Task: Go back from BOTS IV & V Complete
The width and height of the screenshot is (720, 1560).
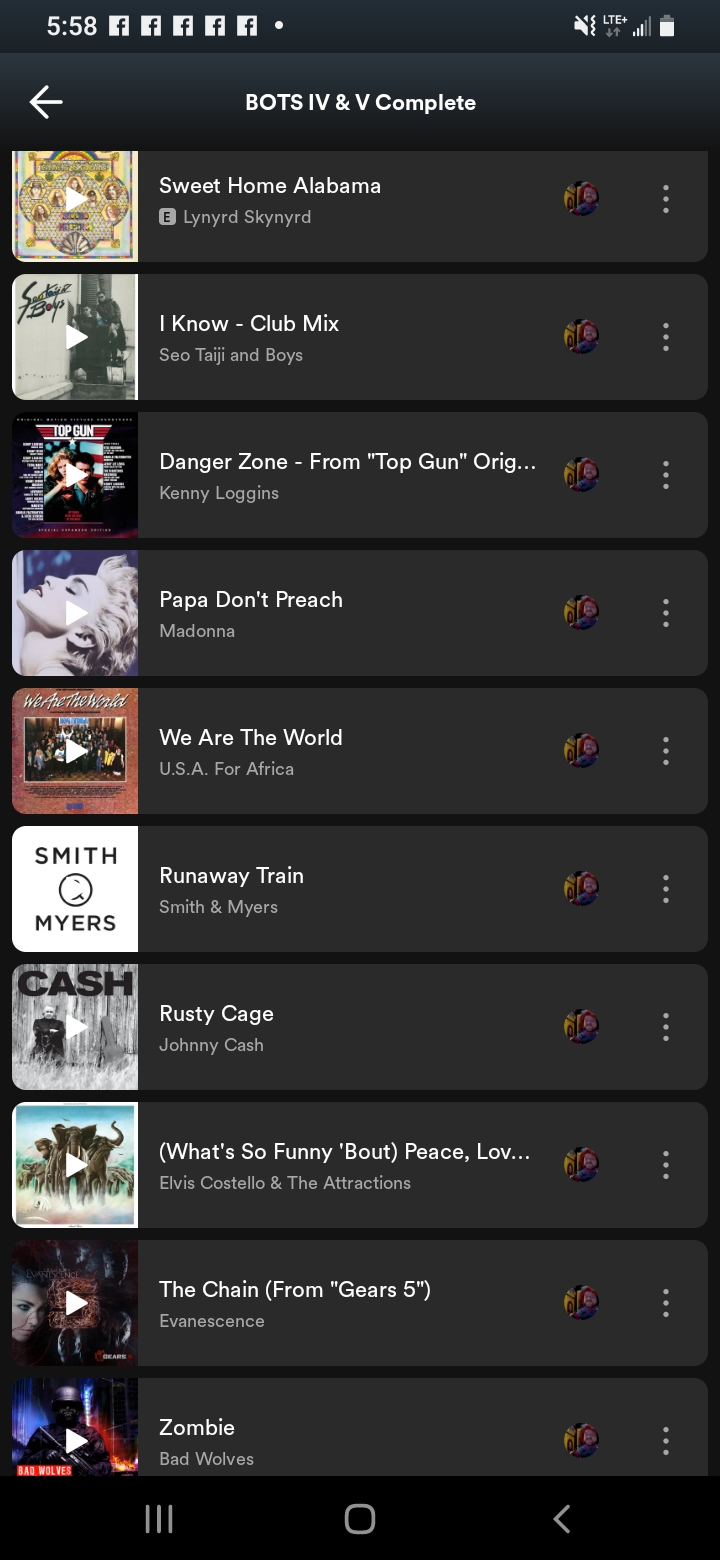Action: (46, 102)
